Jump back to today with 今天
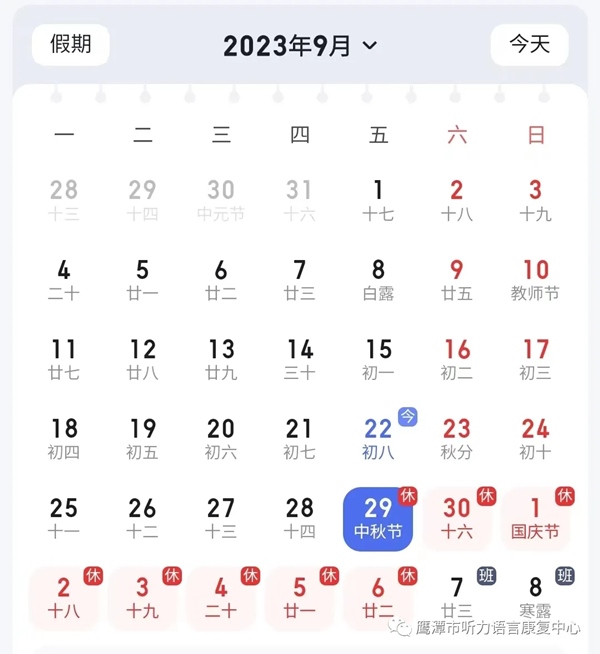The image size is (600, 654). click(529, 45)
